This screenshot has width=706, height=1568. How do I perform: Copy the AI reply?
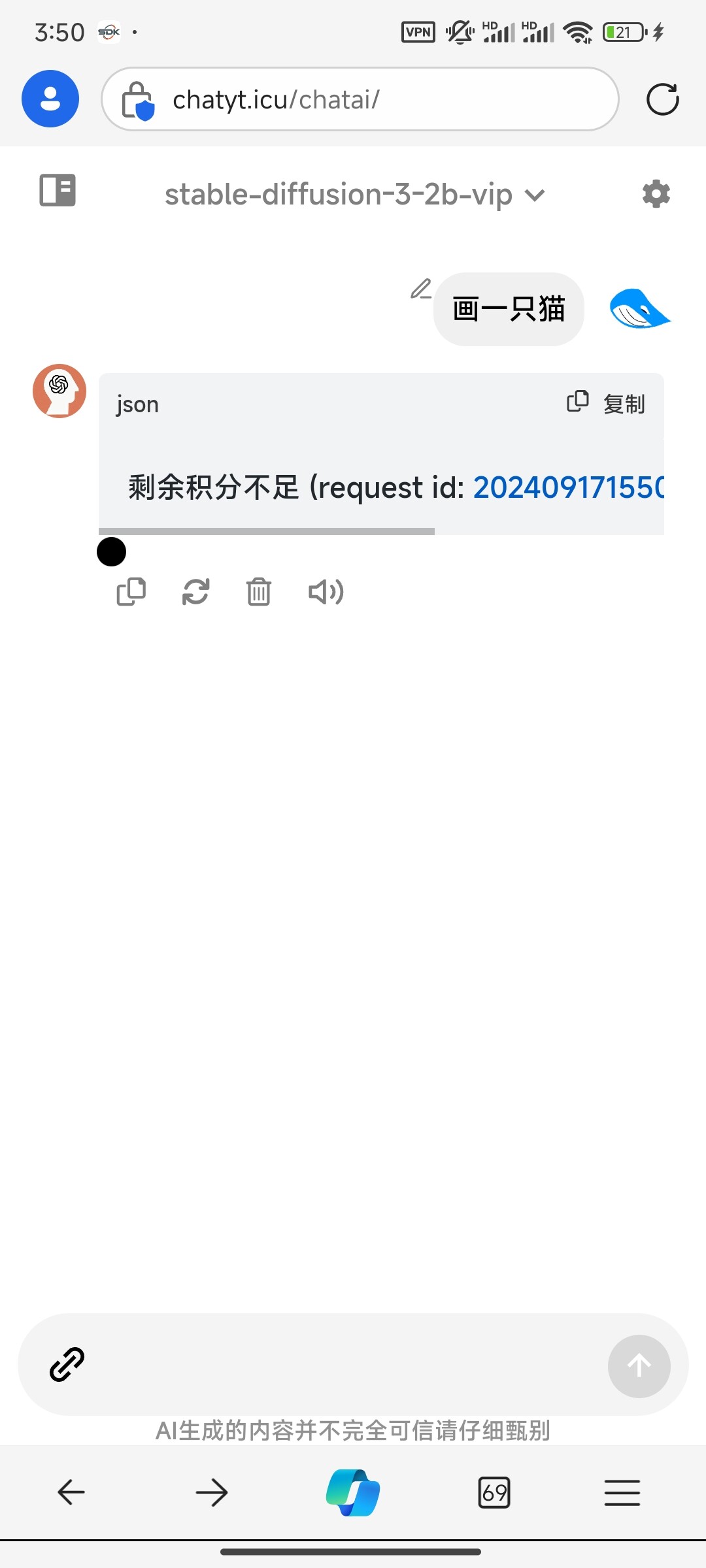coord(131,592)
